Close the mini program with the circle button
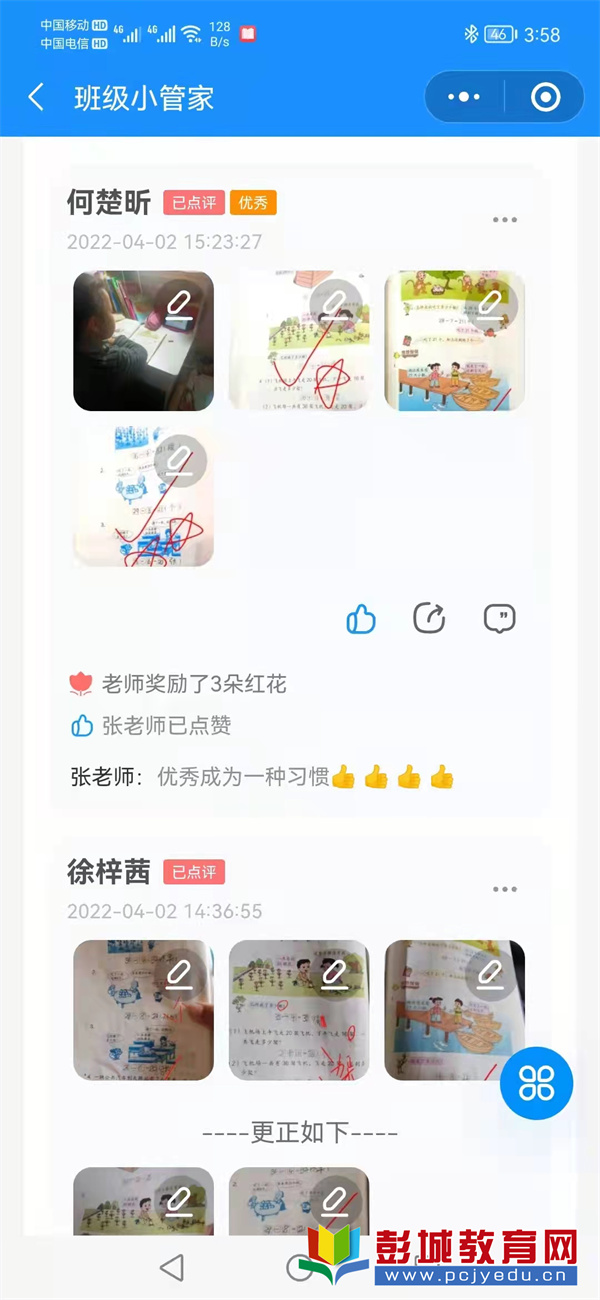The image size is (600, 1300). pyautogui.click(x=545, y=97)
